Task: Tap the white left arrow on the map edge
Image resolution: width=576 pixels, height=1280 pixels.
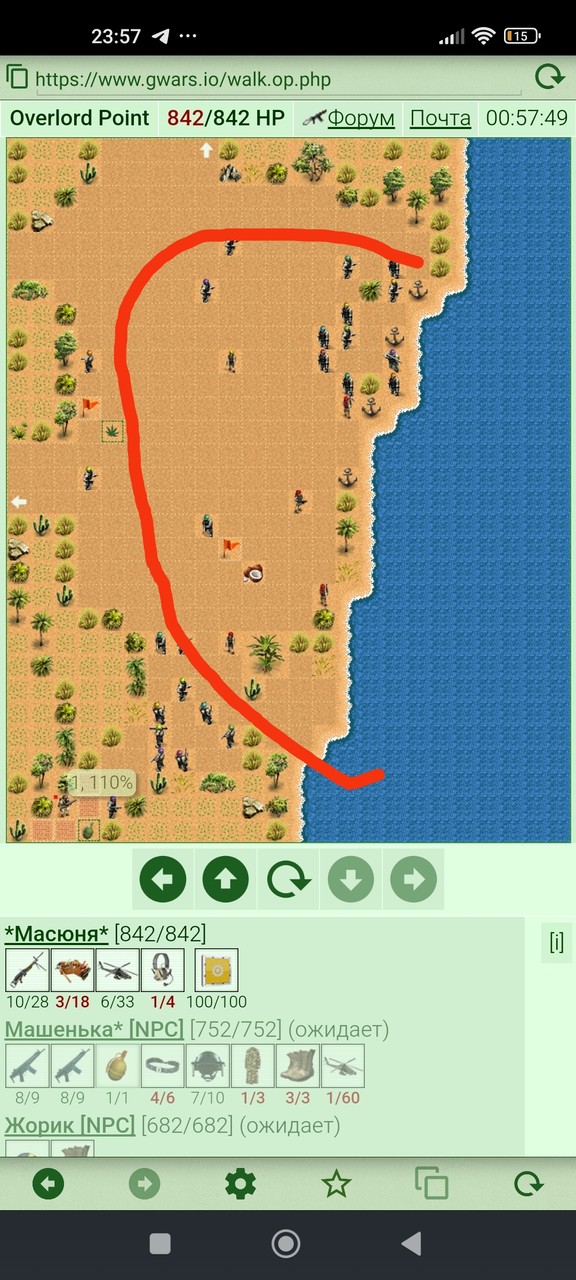Action: 18,502
